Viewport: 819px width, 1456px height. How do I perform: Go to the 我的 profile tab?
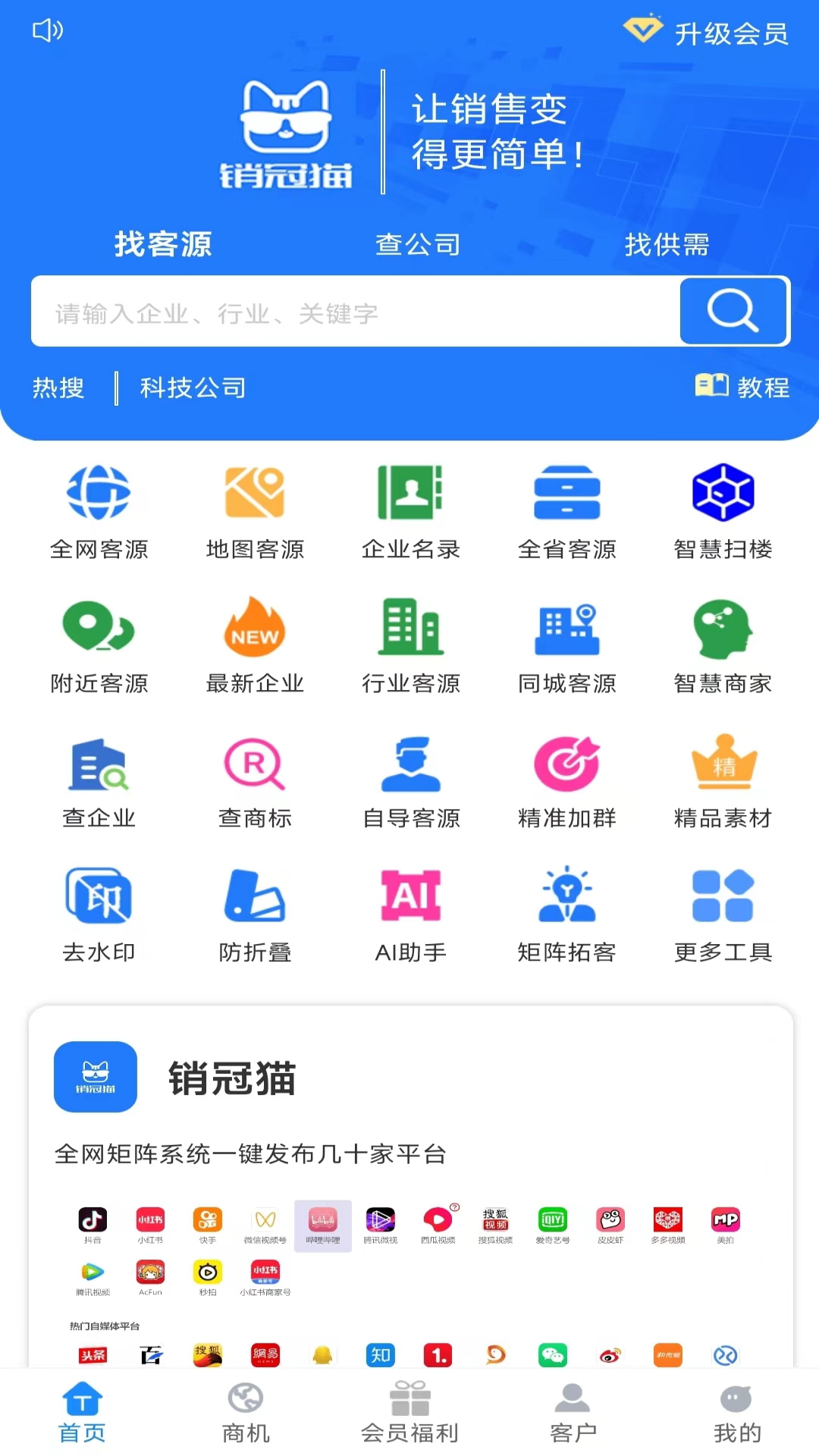[x=736, y=1414]
